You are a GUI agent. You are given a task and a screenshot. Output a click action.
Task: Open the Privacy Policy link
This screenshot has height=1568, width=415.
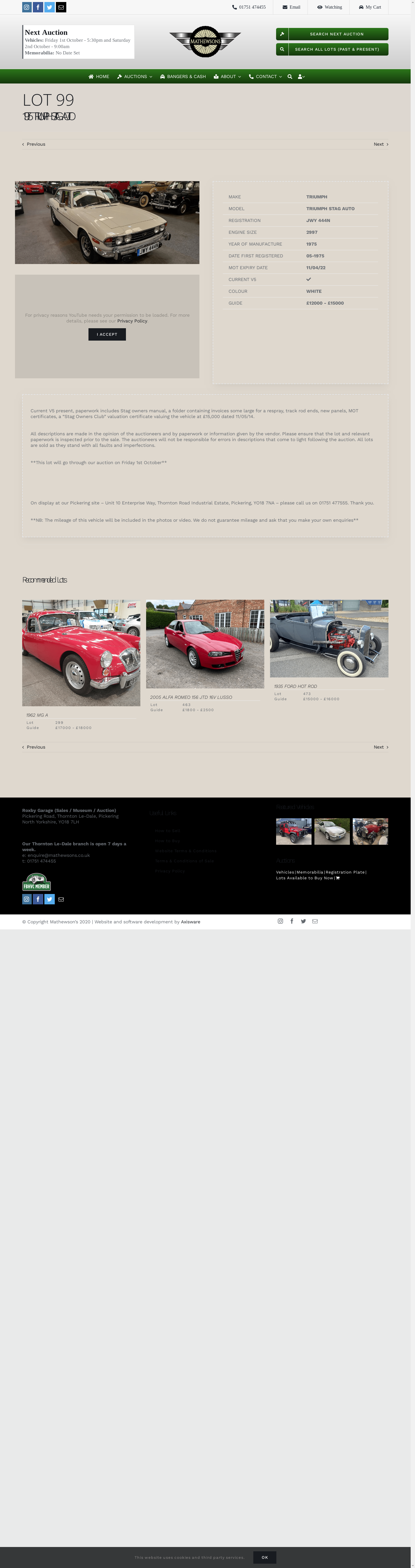pos(132,321)
